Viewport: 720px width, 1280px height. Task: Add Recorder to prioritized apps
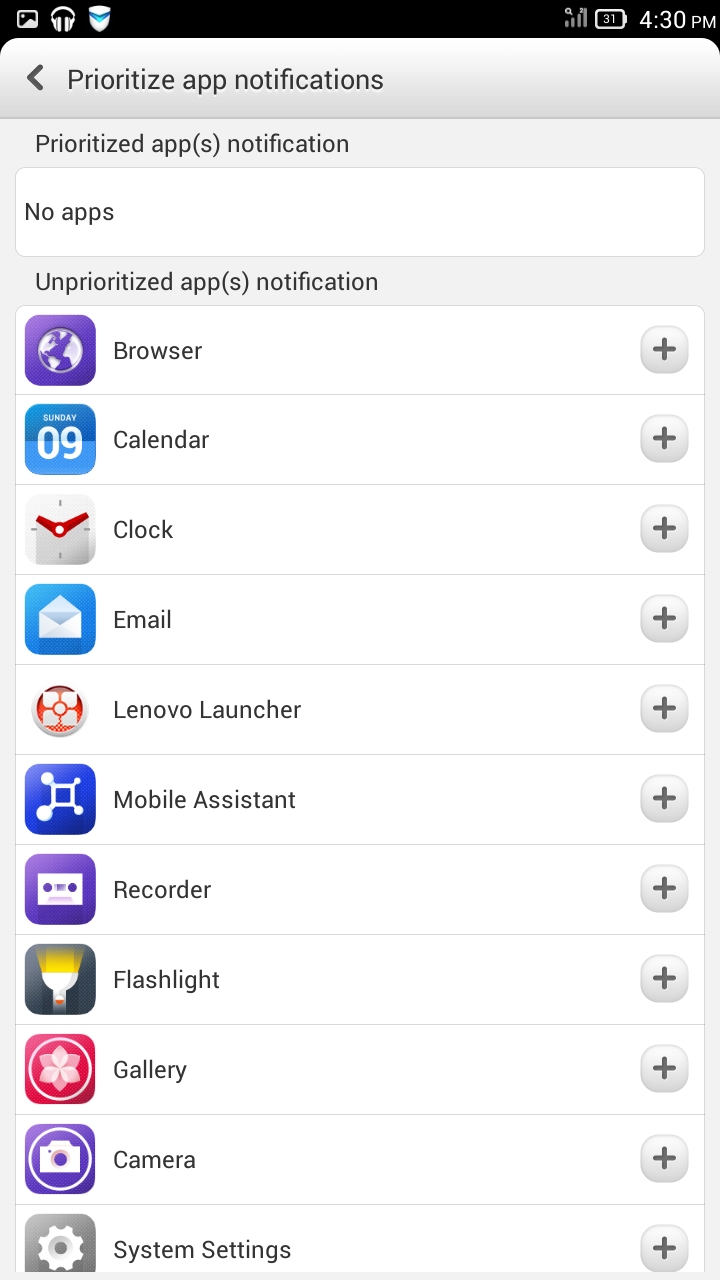pos(664,889)
